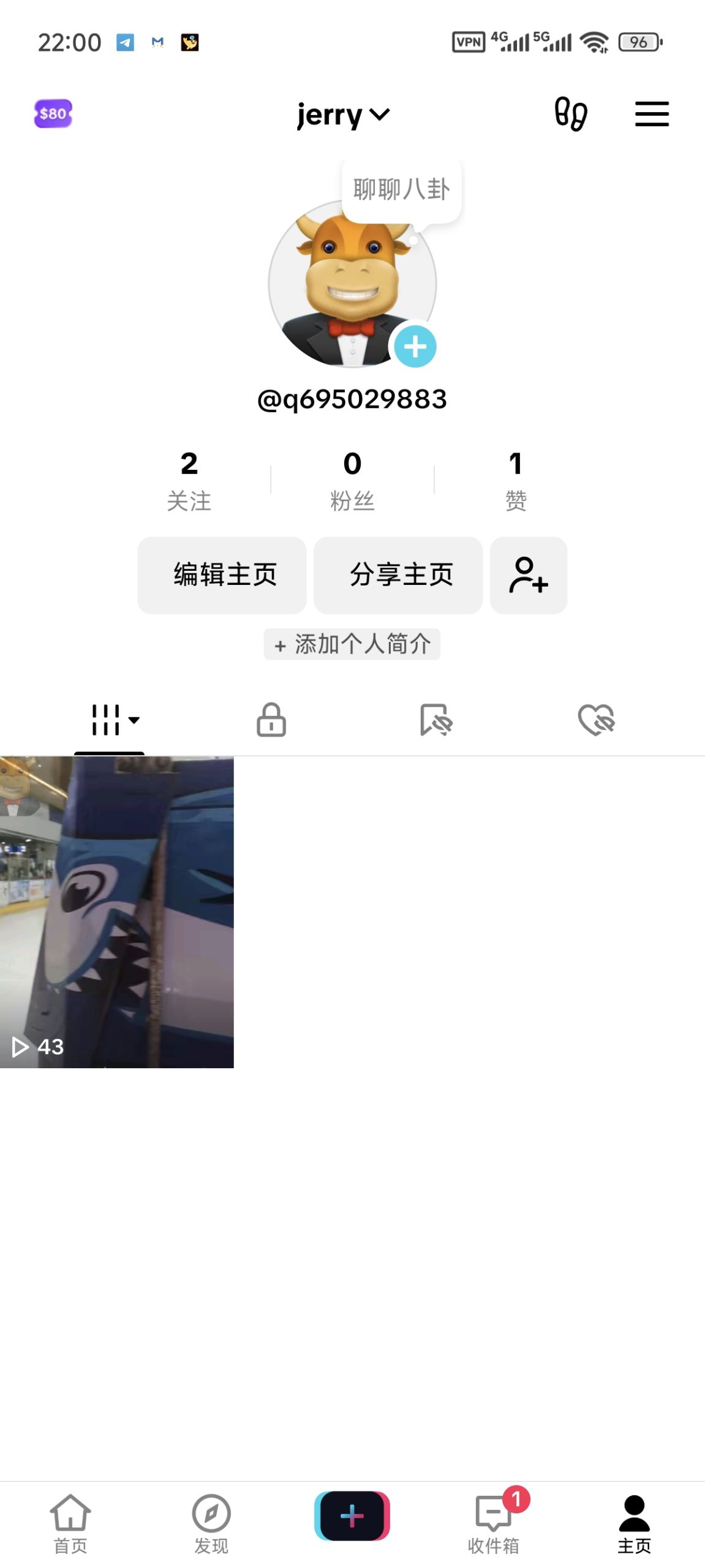This screenshot has height=1568, width=705.
Task: Expand the jerry account switcher dropdown
Action: [343, 115]
